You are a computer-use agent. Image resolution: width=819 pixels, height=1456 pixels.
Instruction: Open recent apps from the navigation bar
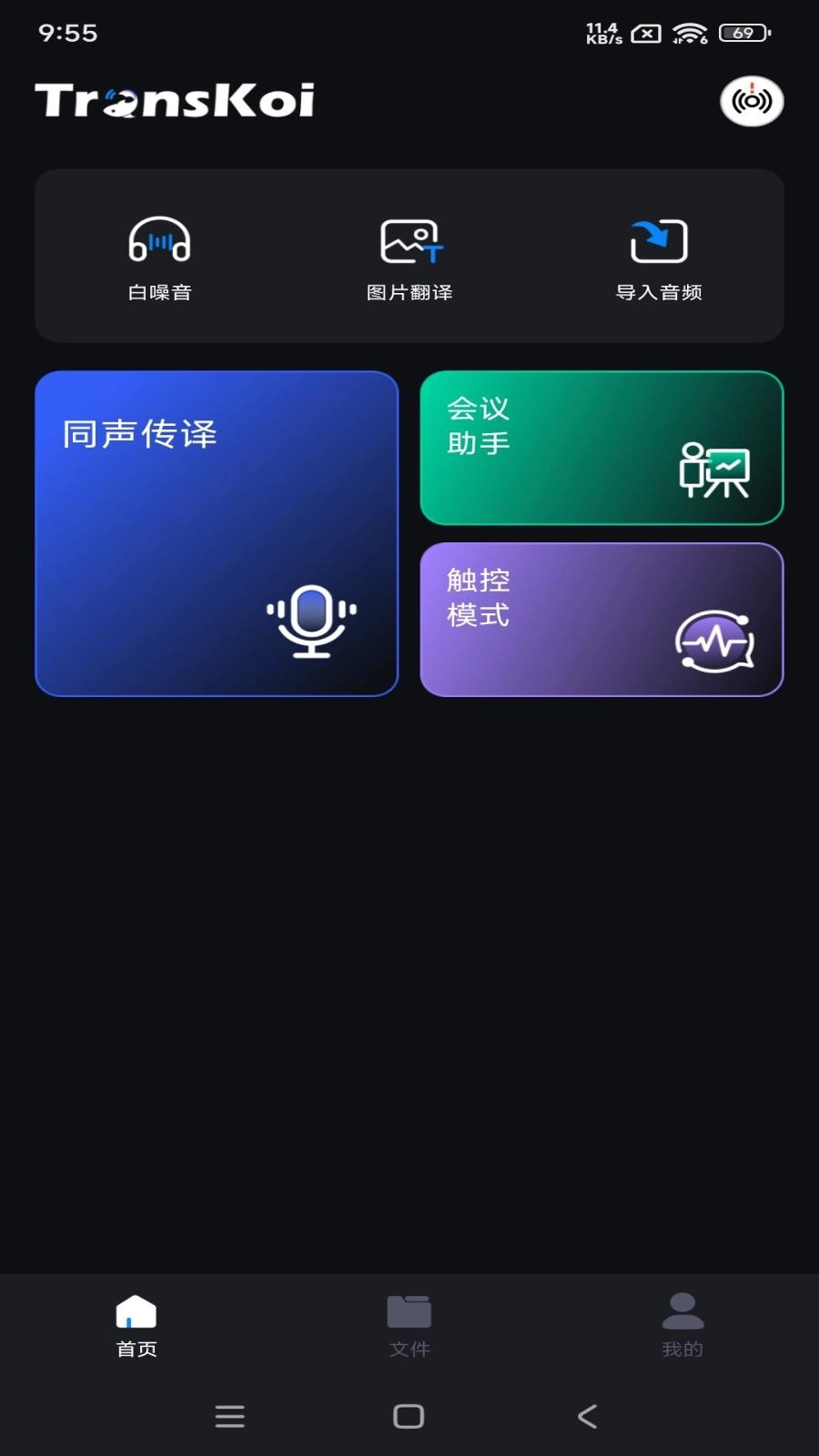coord(229,1416)
